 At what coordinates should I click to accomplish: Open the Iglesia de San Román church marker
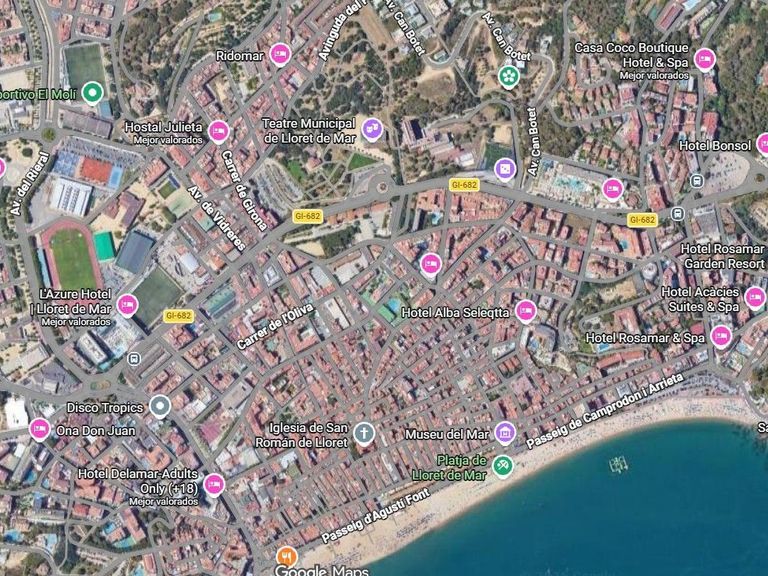click(364, 433)
